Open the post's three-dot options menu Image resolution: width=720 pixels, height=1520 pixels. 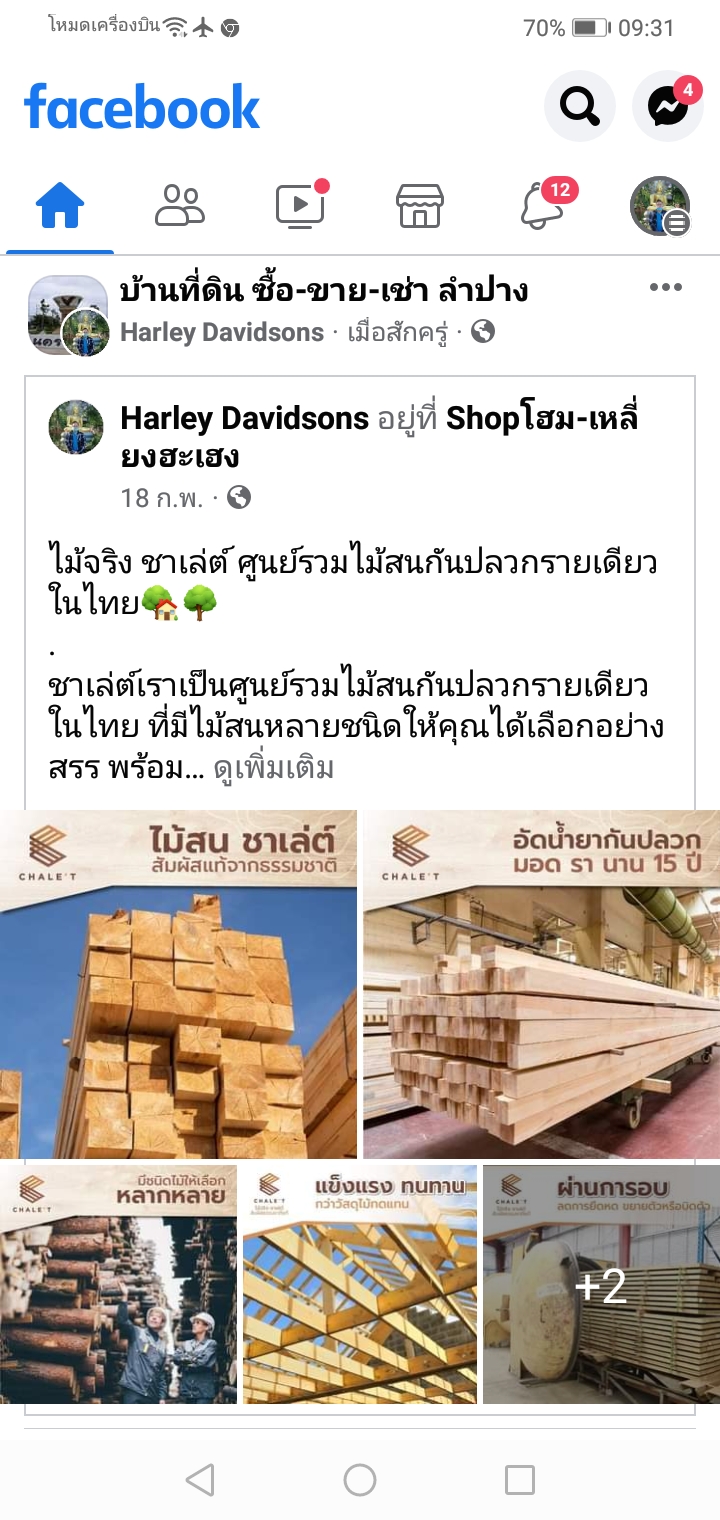(x=665, y=288)
